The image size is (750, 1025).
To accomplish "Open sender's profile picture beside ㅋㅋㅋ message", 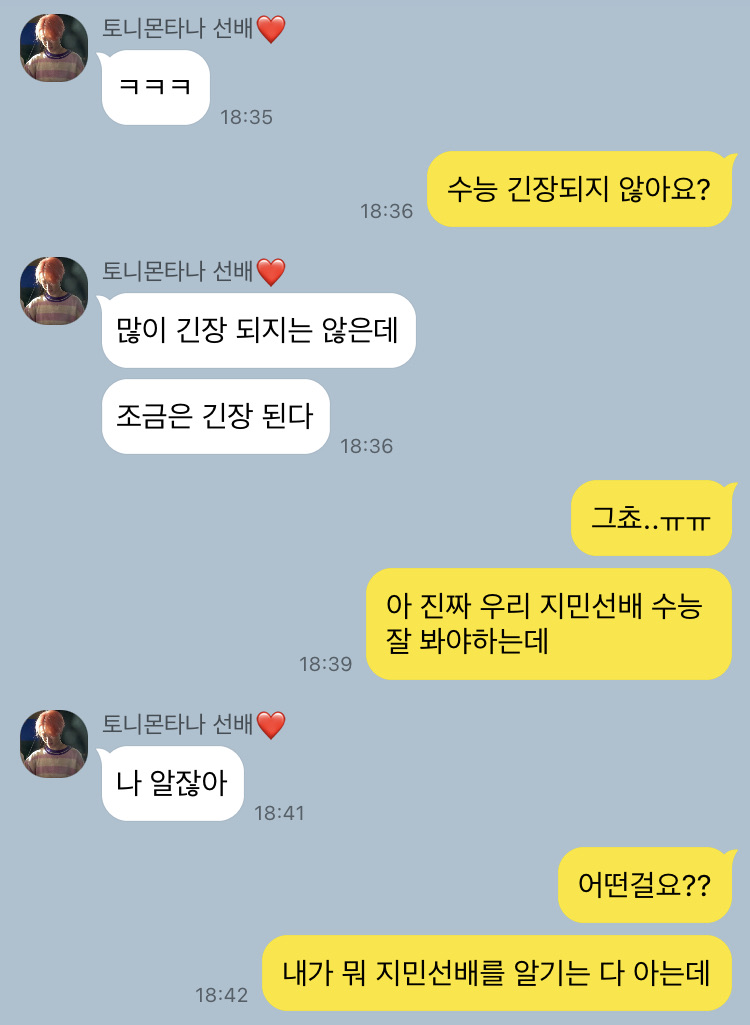I will point(54,48).
